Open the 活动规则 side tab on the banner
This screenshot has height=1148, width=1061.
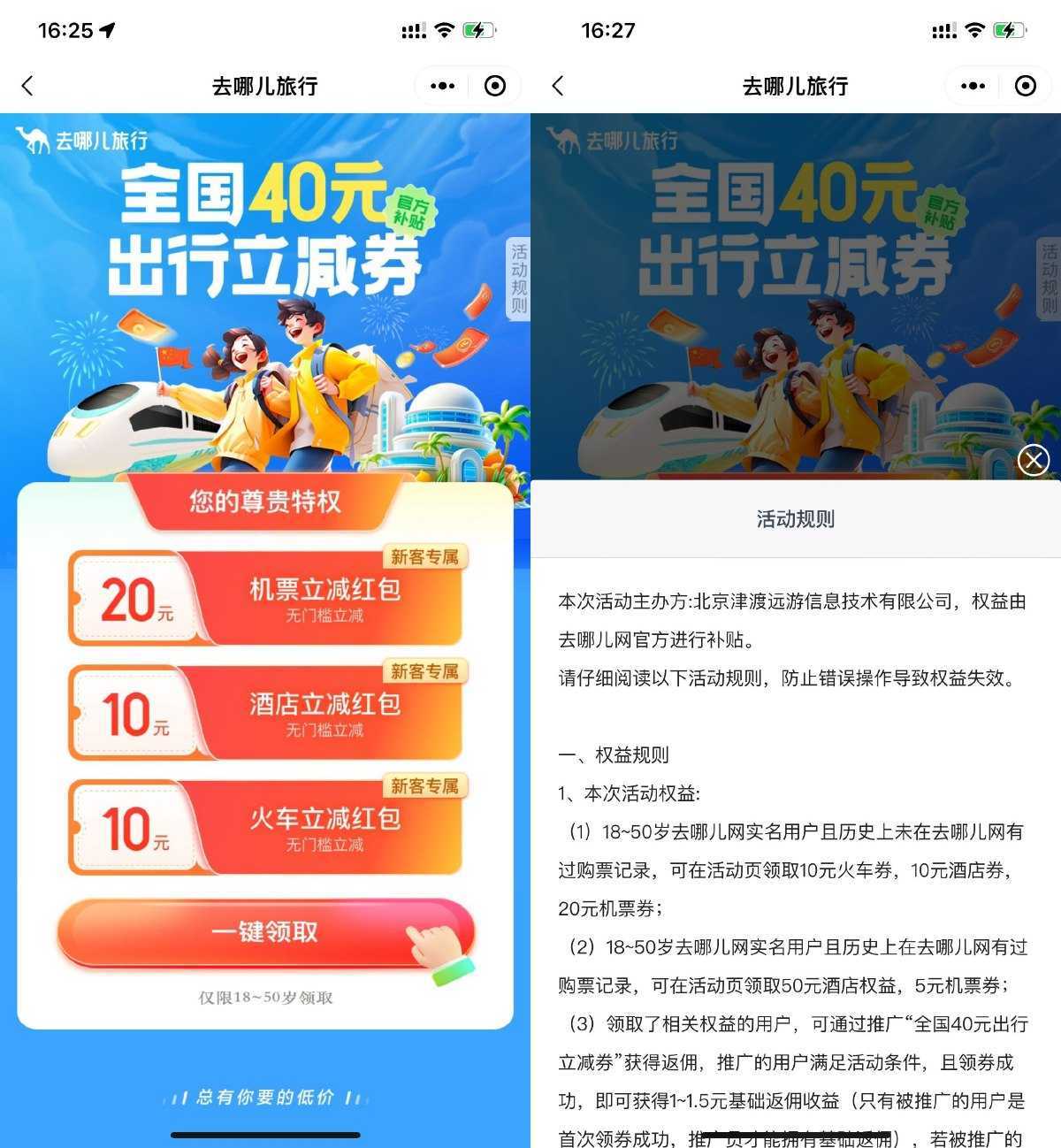518,279
